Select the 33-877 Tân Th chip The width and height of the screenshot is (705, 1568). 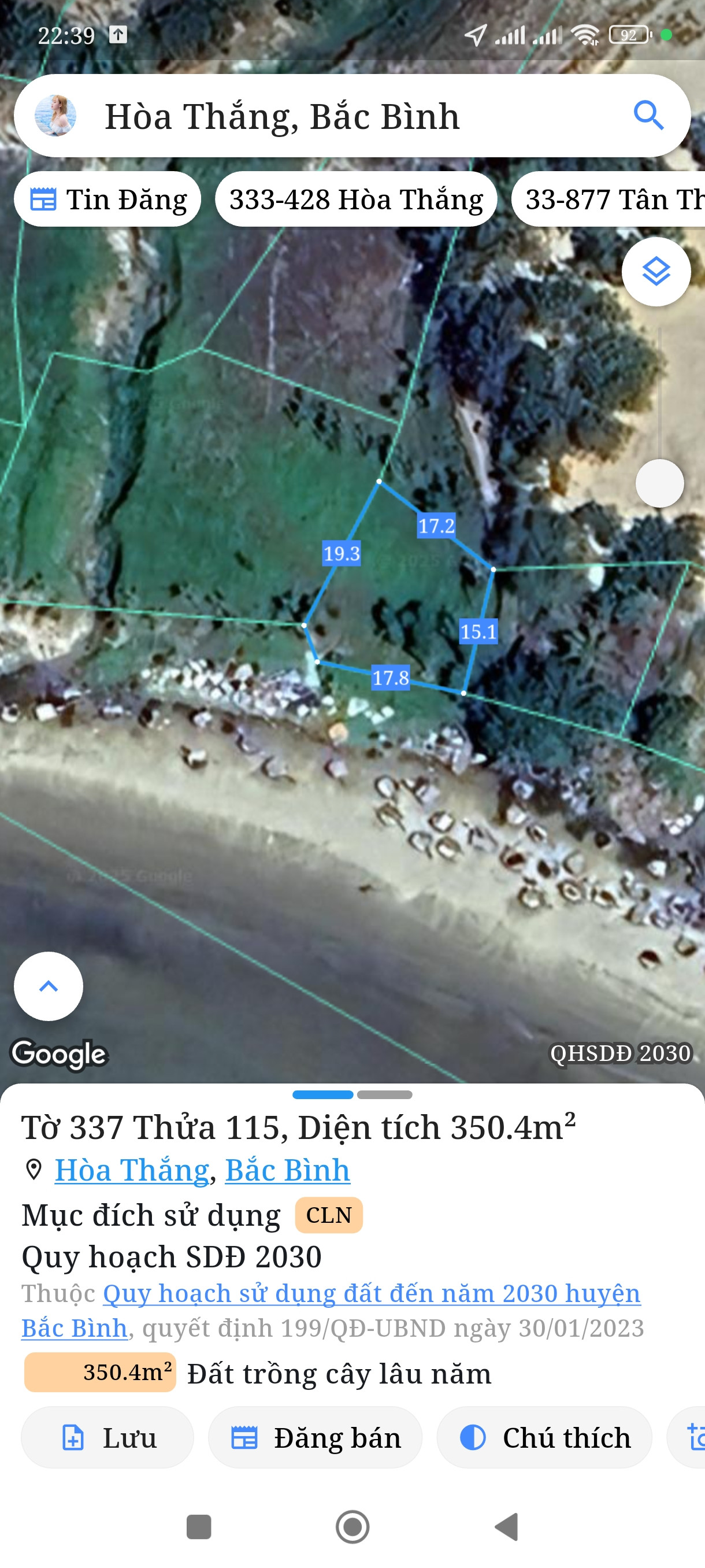608,199
